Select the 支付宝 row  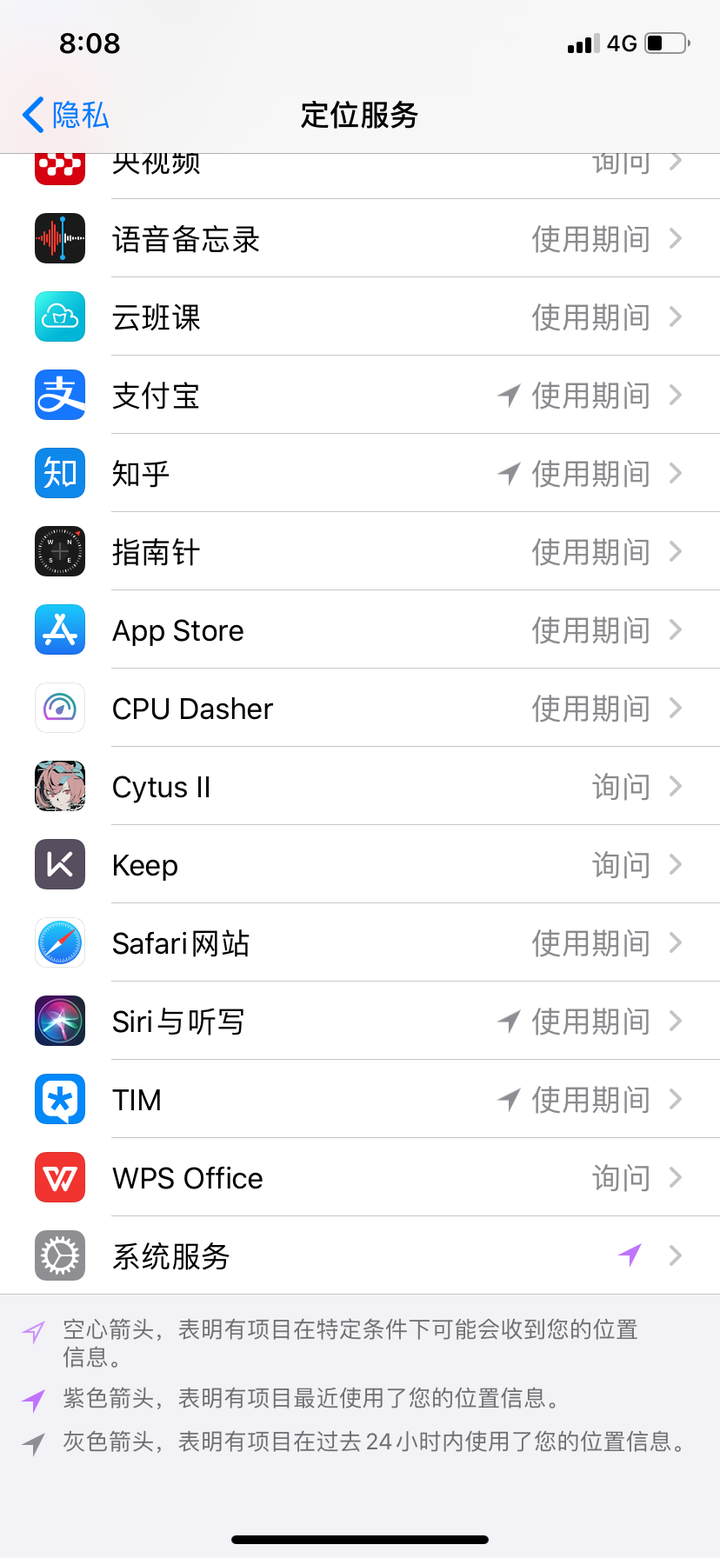point(360,395)
